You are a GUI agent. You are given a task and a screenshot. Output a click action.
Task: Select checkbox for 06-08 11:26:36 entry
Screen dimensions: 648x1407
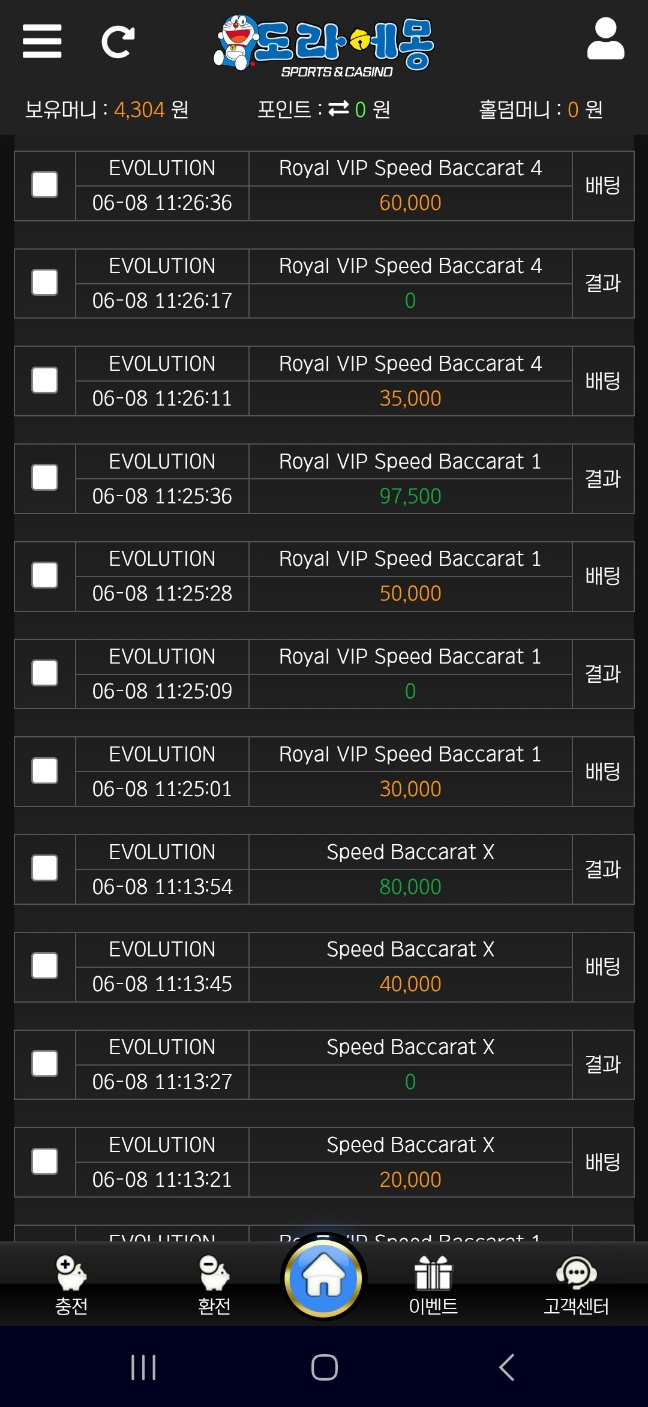(x=45, y=185)
